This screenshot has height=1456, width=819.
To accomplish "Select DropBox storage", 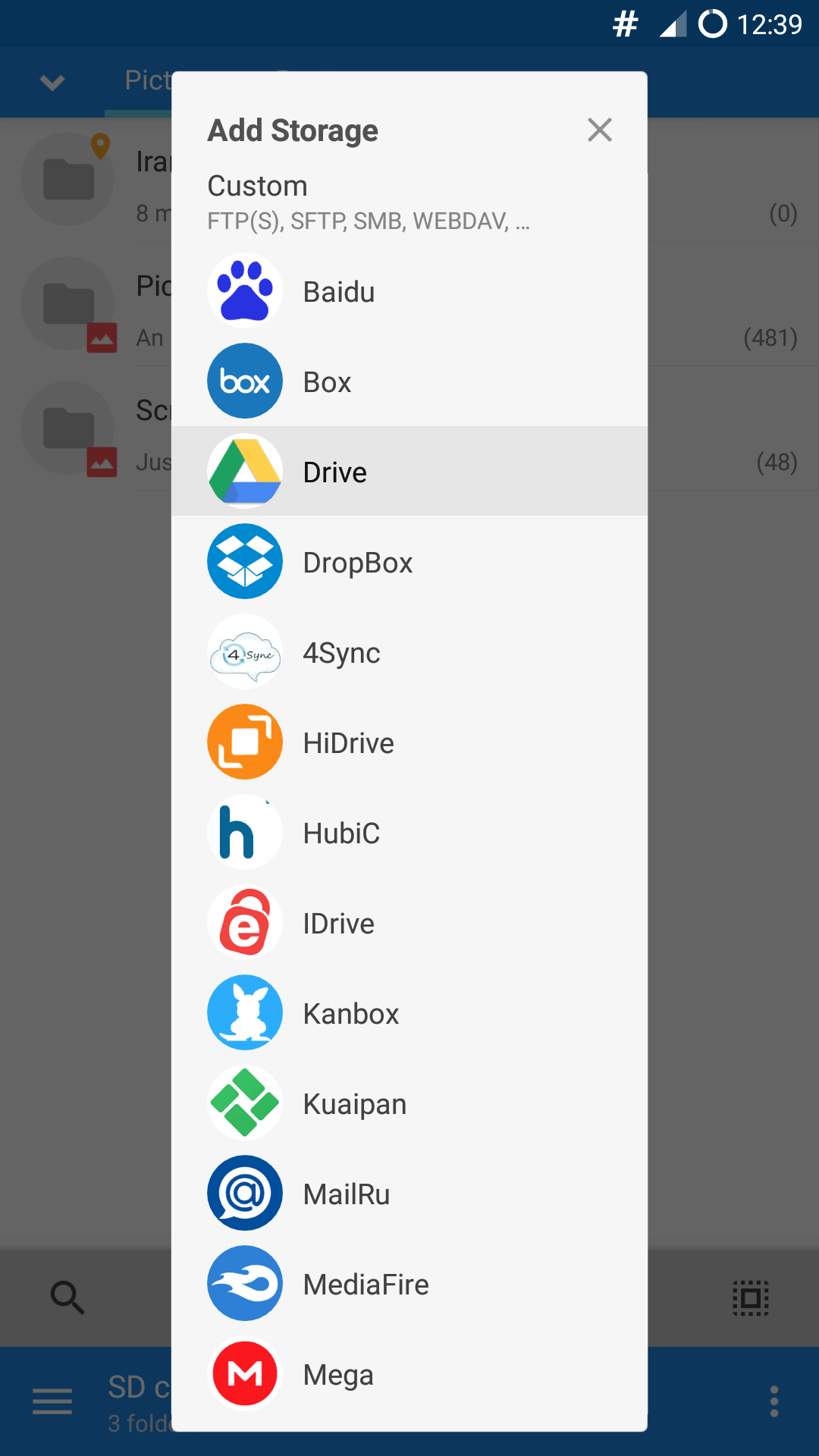I will tap(409, 562).
